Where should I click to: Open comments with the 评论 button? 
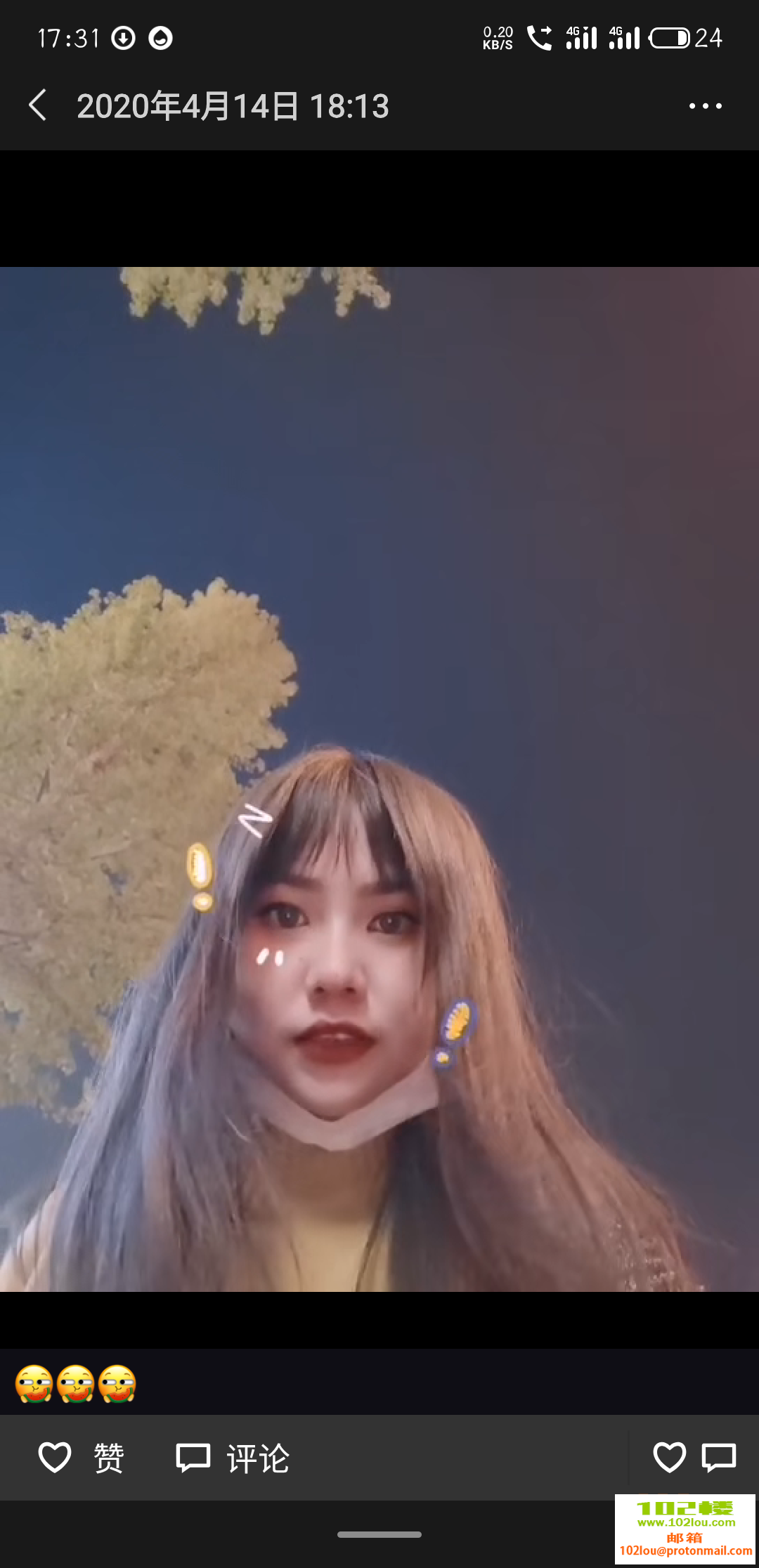click(233, 1458)
